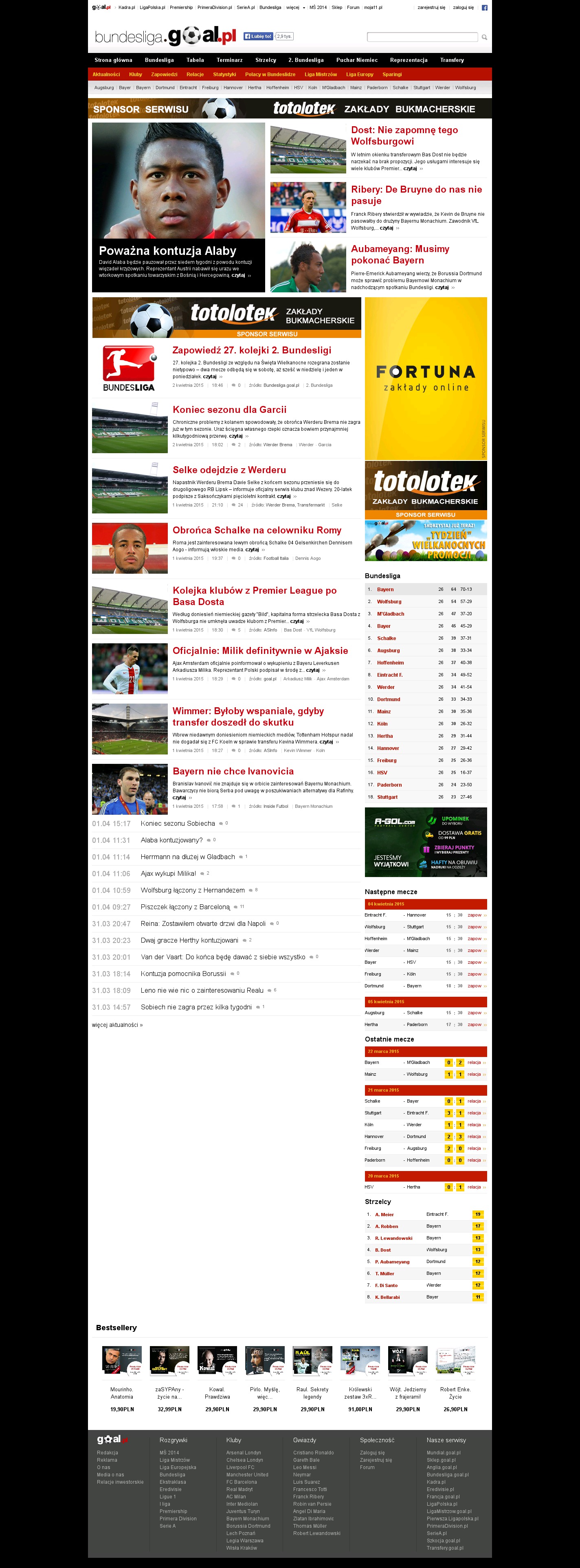
Task: Open the news item Koniec sezonu Sobiecha
Action: coord(178,824)
